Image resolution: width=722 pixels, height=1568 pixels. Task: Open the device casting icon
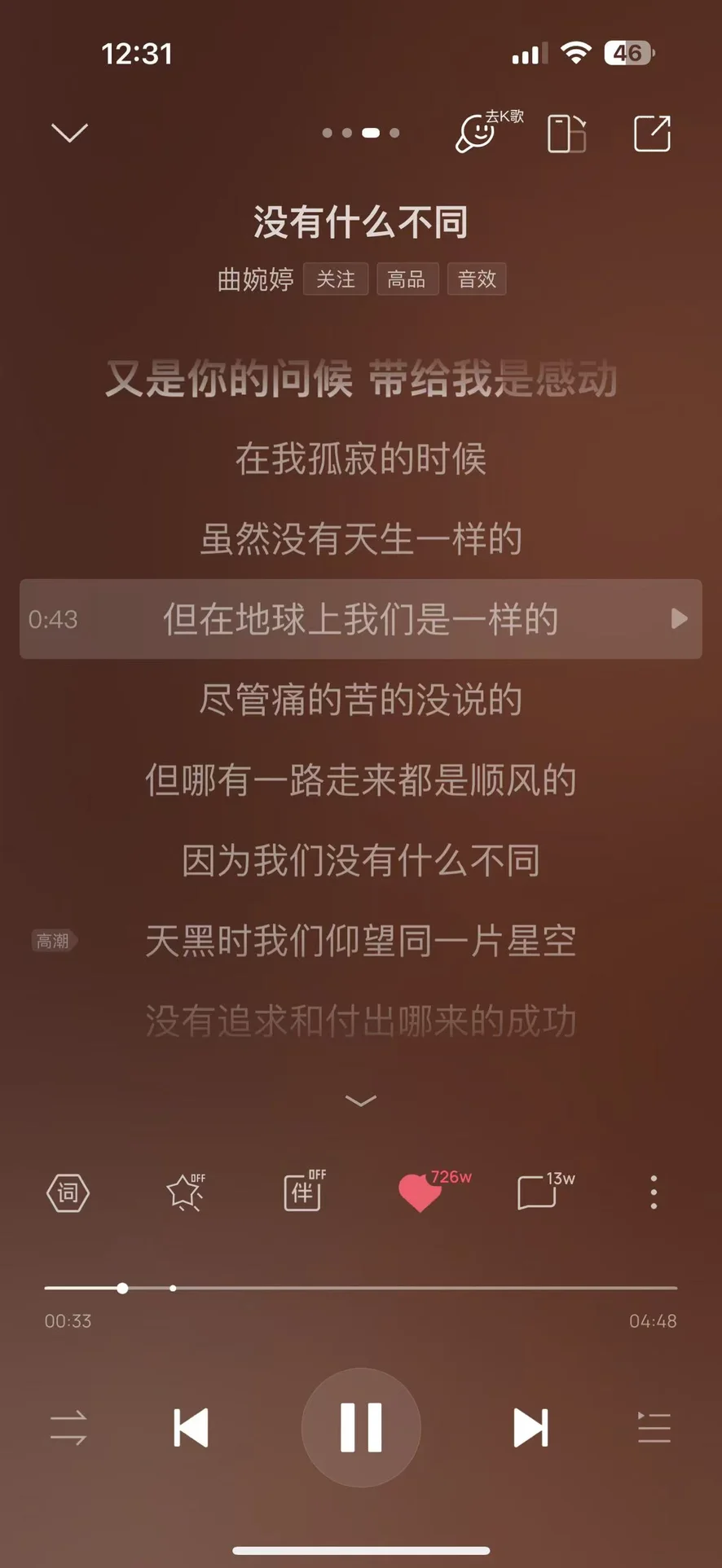[x=566, y=134]
